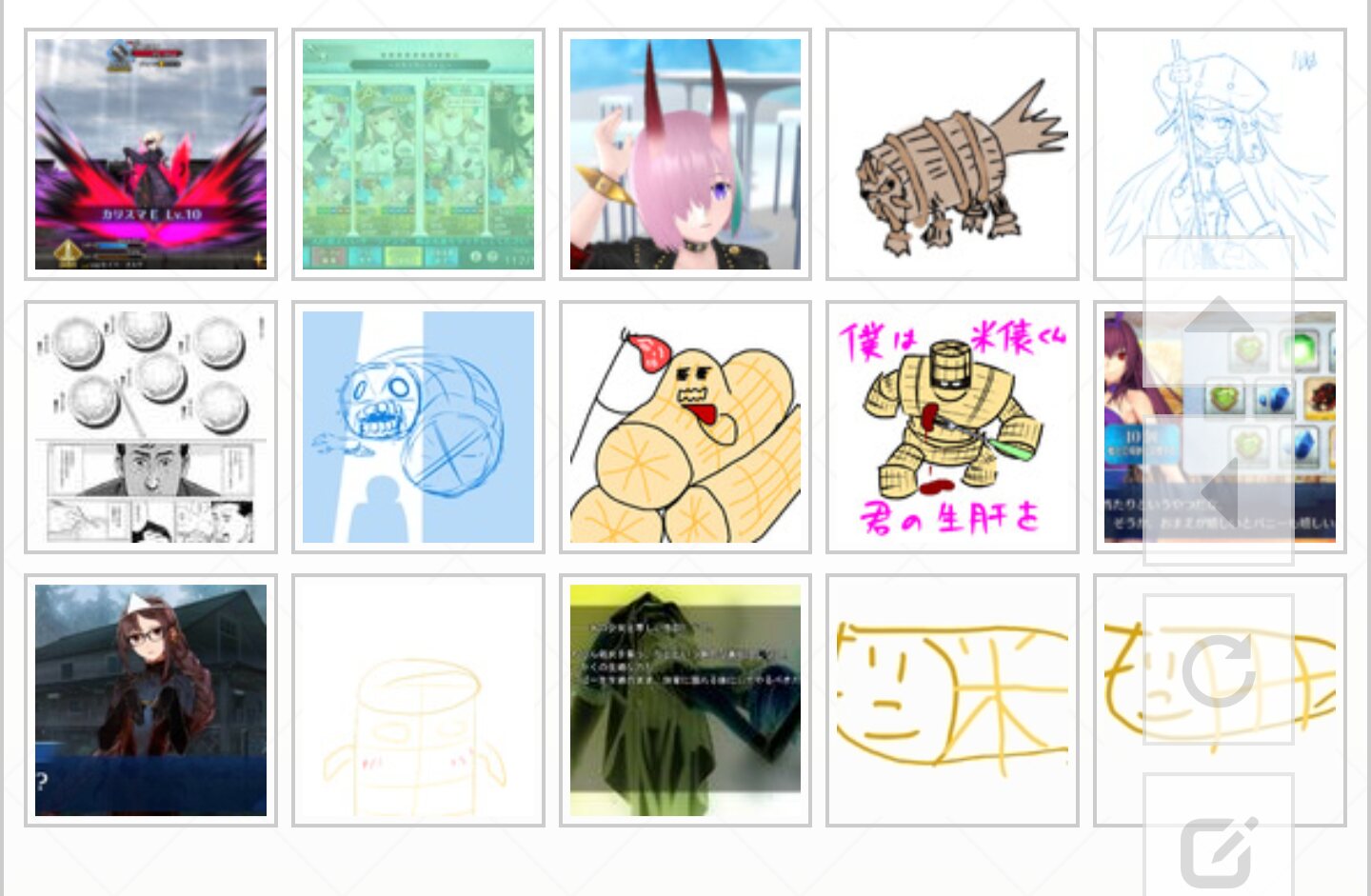Viewport: 1371px width, 896px height.
Task: Open the dark cloaked figure screenshot
Action: [x=685, y=700]
